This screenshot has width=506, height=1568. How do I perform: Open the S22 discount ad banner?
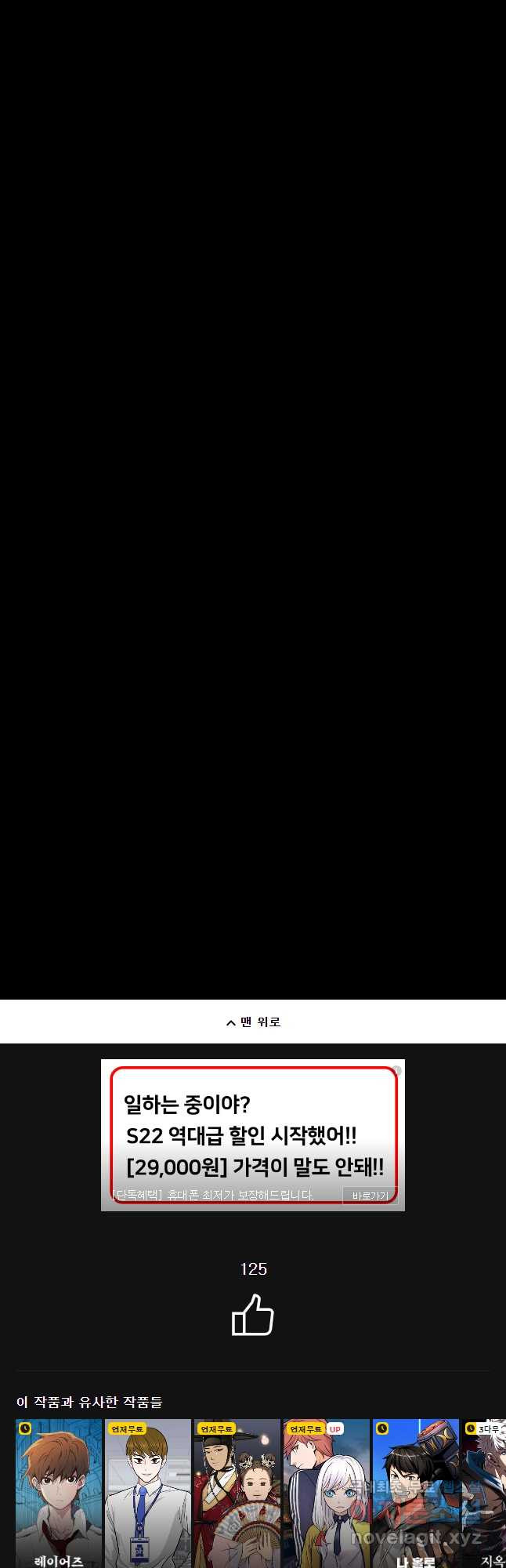point(253,1134)
